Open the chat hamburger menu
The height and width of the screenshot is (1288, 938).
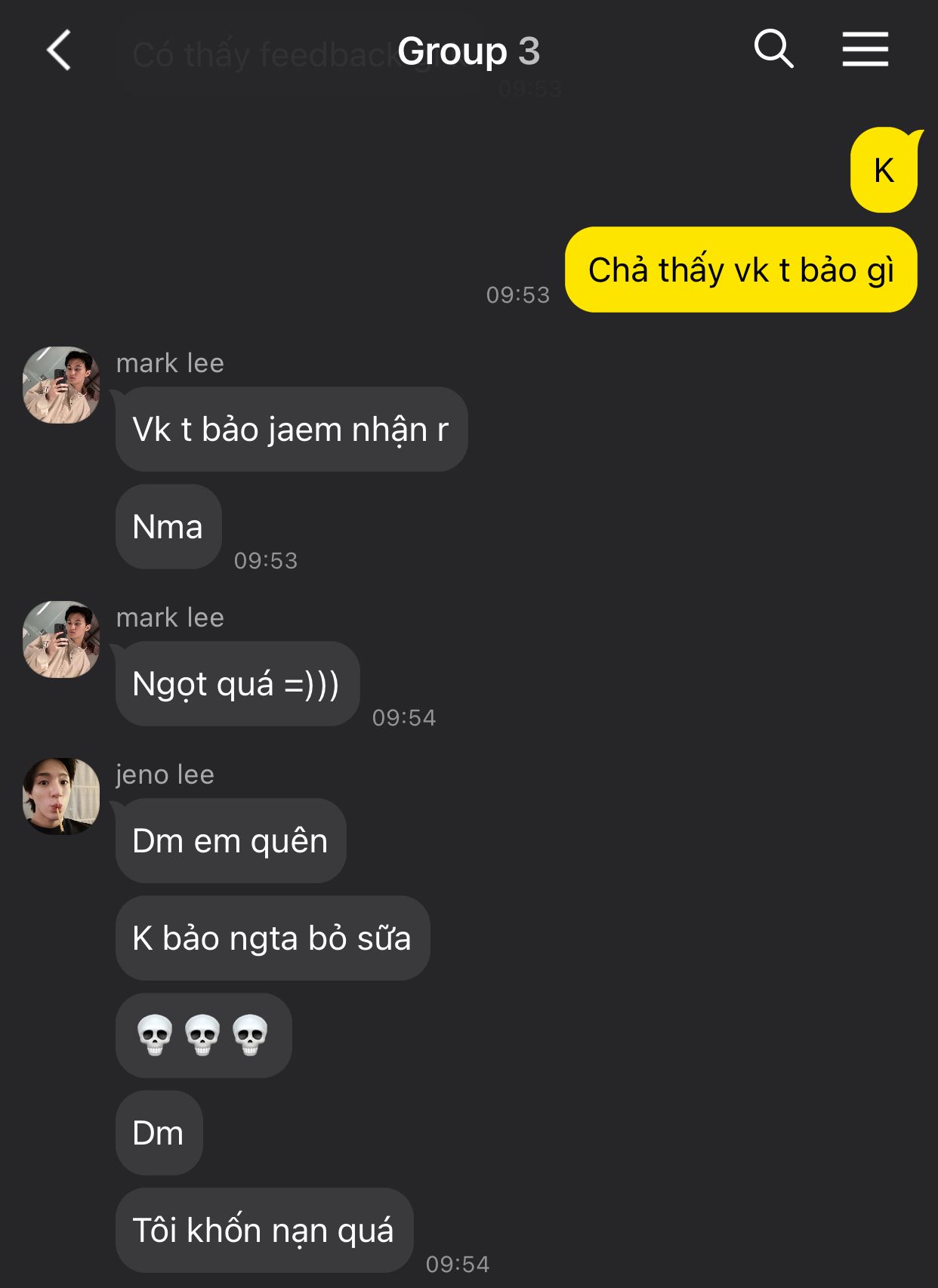865,50
